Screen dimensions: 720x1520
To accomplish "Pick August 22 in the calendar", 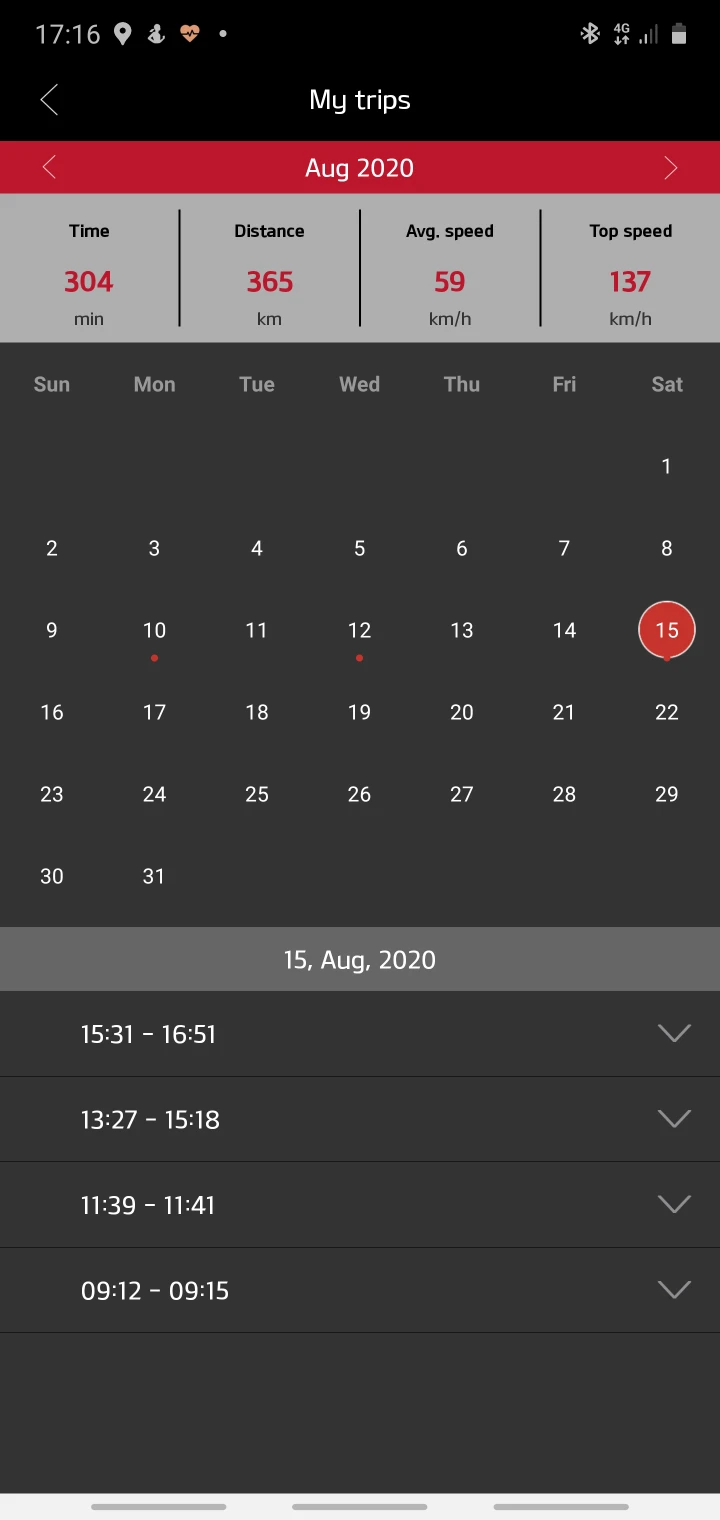I will [x=667, y=713].
